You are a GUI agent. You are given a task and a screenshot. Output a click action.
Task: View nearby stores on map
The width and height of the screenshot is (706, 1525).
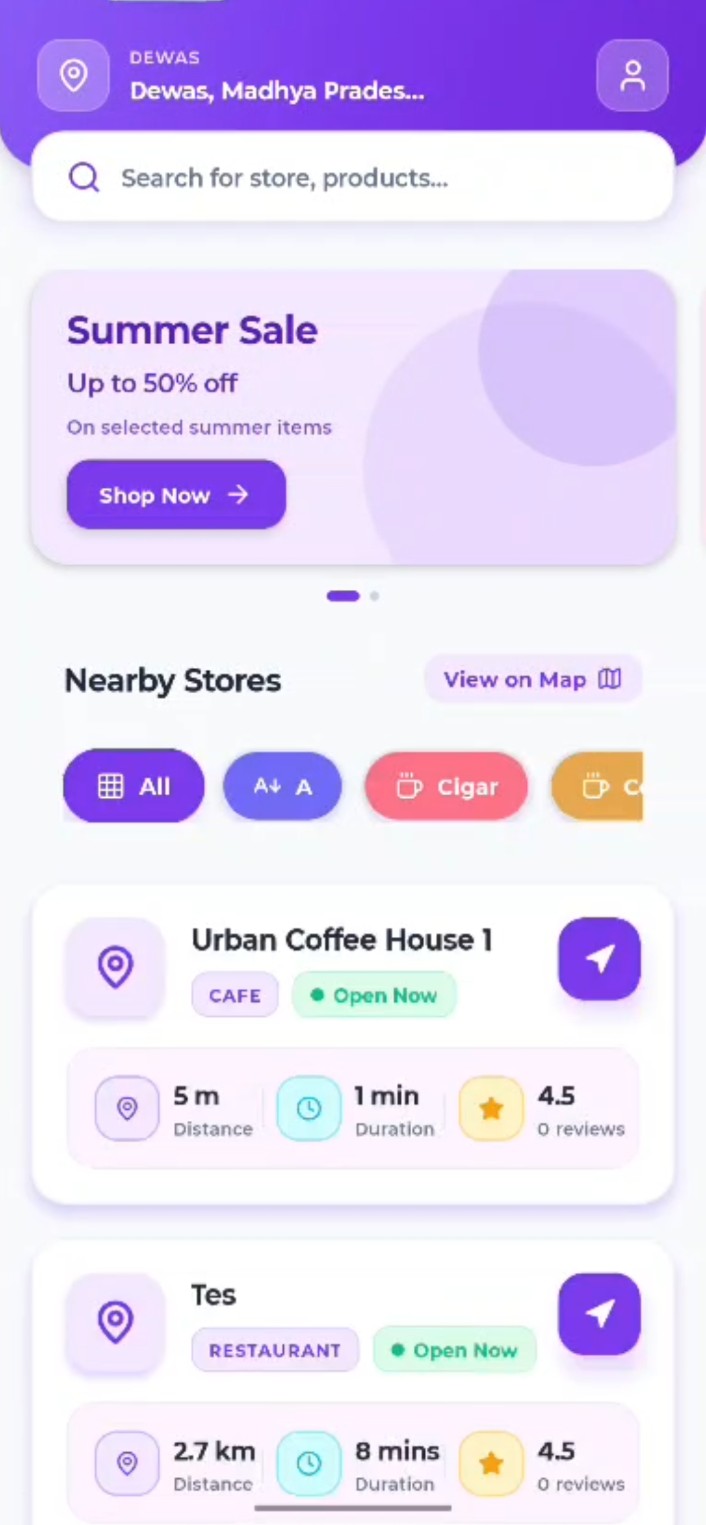[532, 680]
